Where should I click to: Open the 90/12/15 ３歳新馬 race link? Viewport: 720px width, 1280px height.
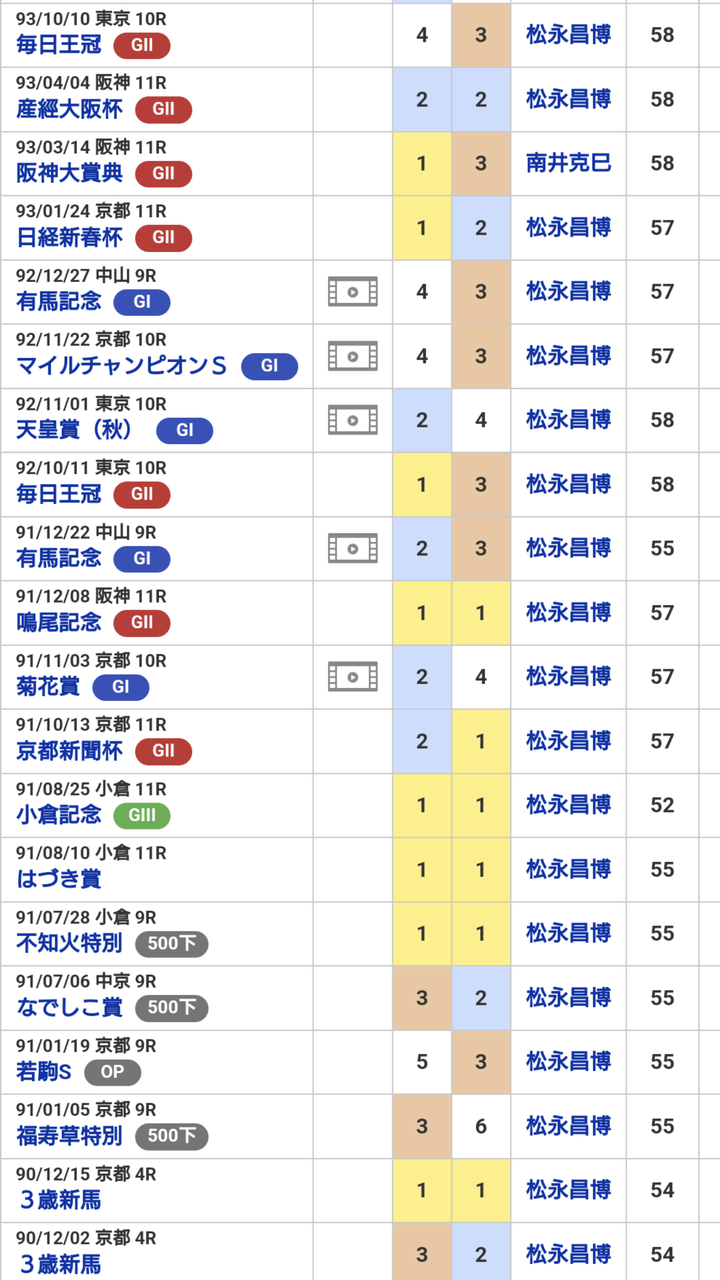(x=59, y=1200)
